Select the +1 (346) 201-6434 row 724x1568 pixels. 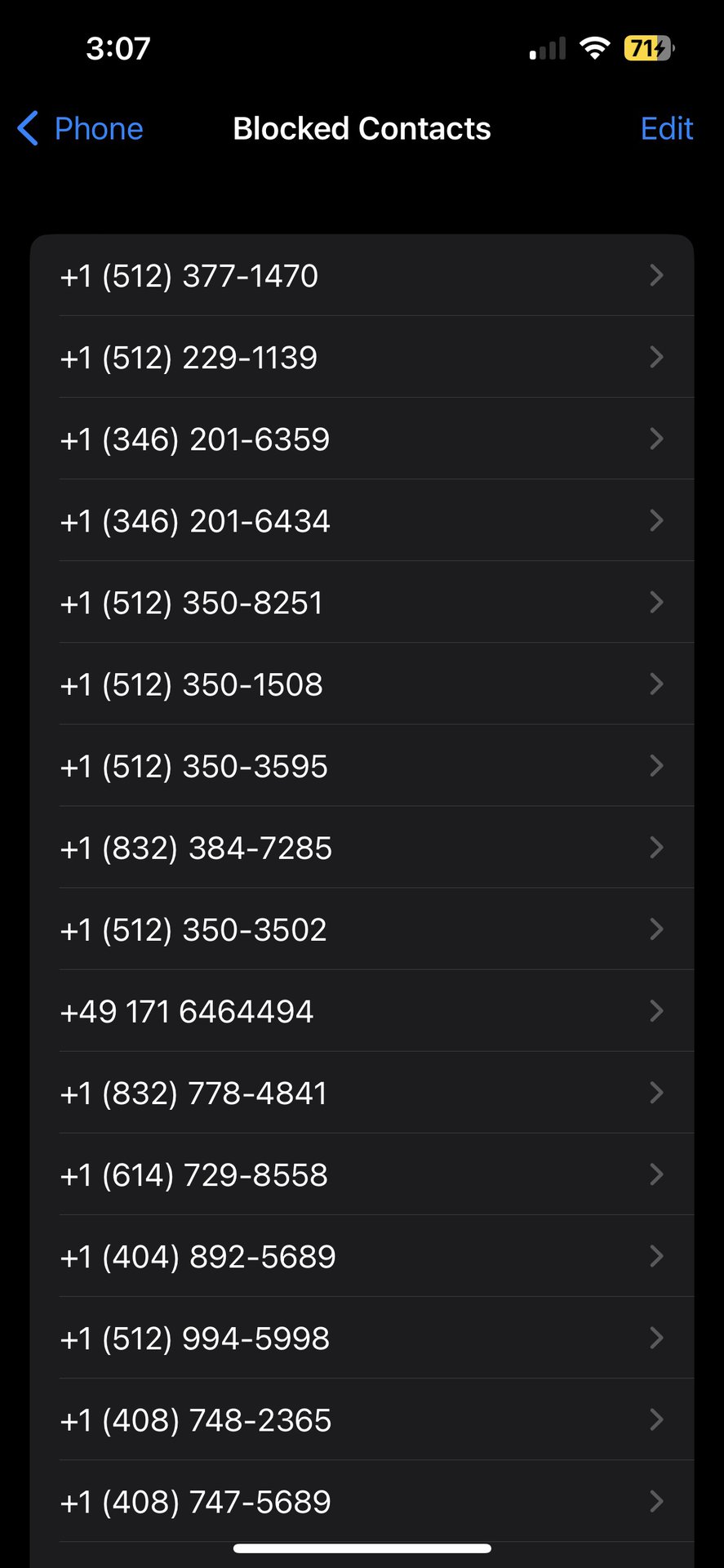[x=362, y=521]
